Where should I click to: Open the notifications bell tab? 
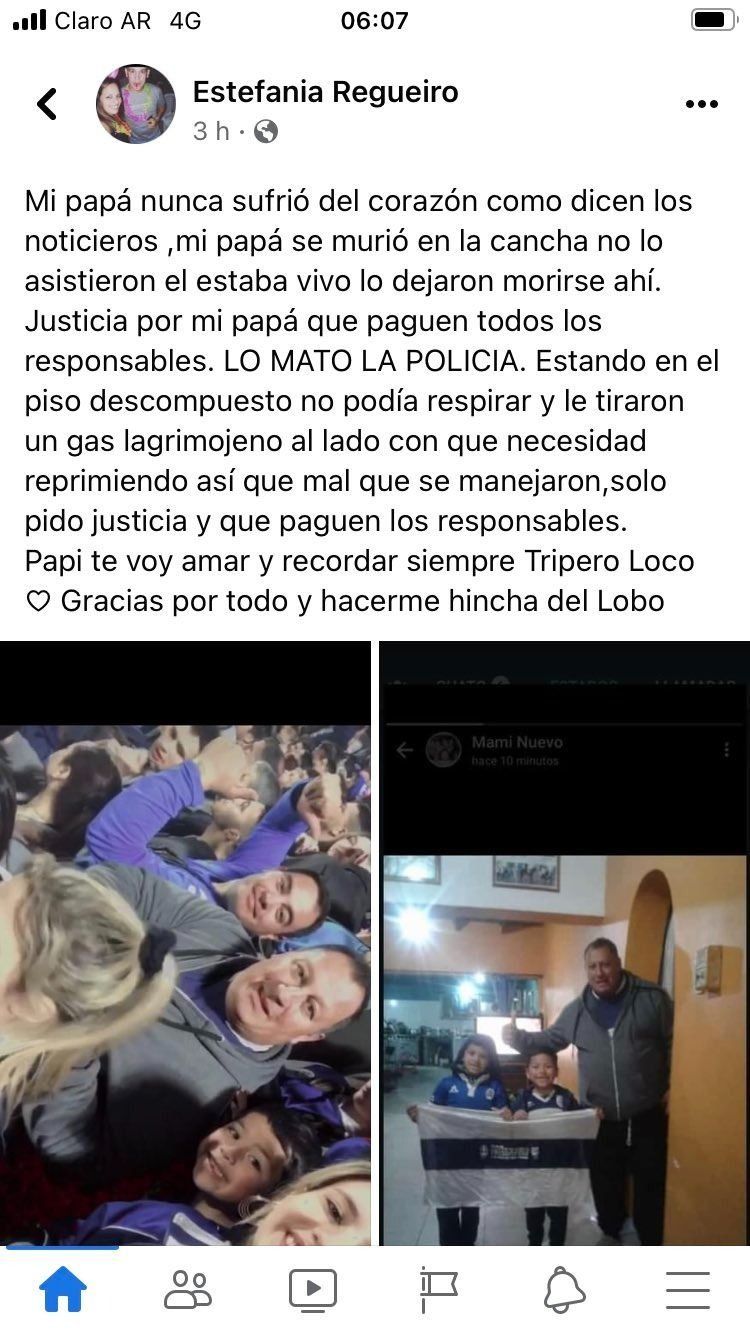tap(564, 1290)
